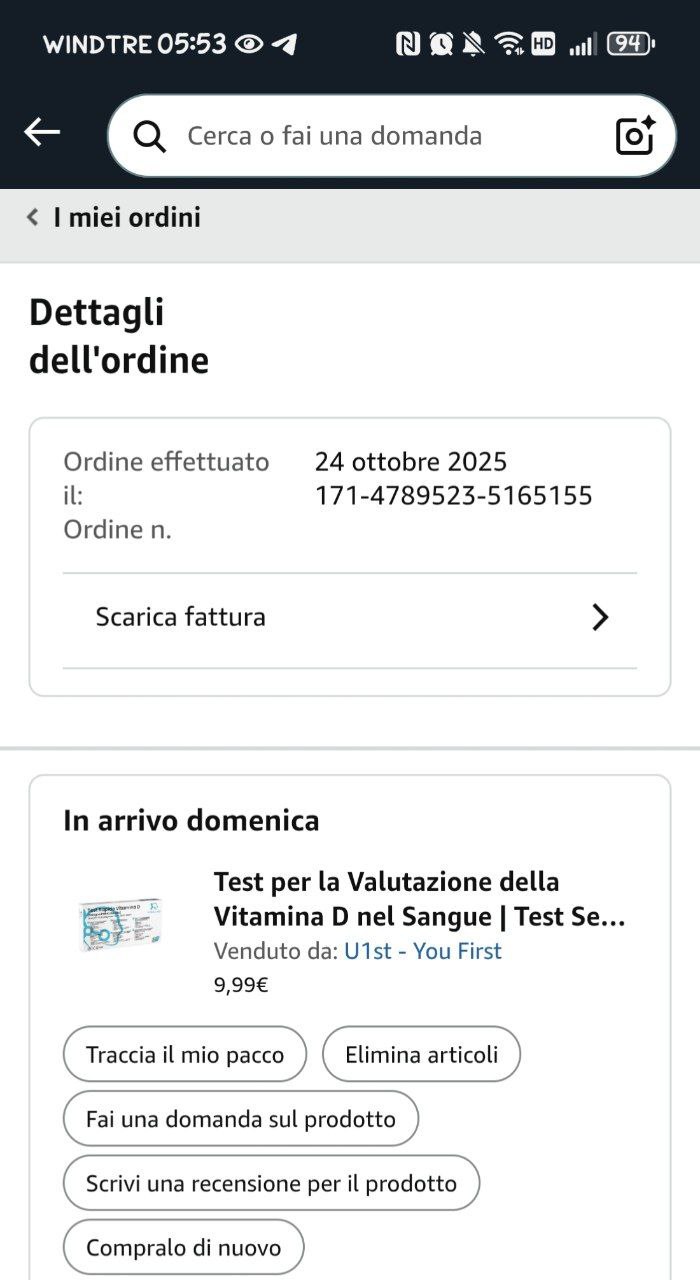The width and height of the screenshot is (700, 1280).
Task: Tap 'Compralo di nuovo'
Action: point(183,1247)
